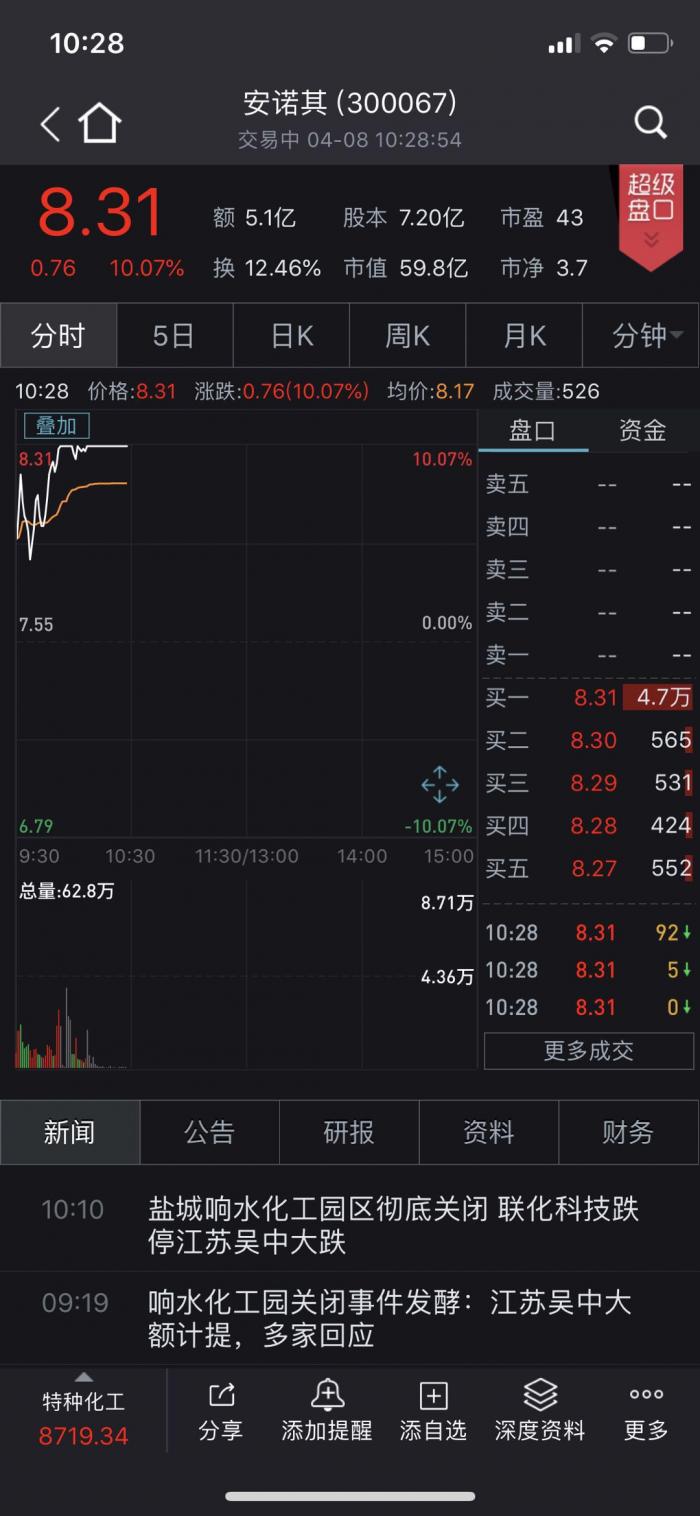Open stock search magnifier
Screen dimensions: 700x1516
click(650, 122)
